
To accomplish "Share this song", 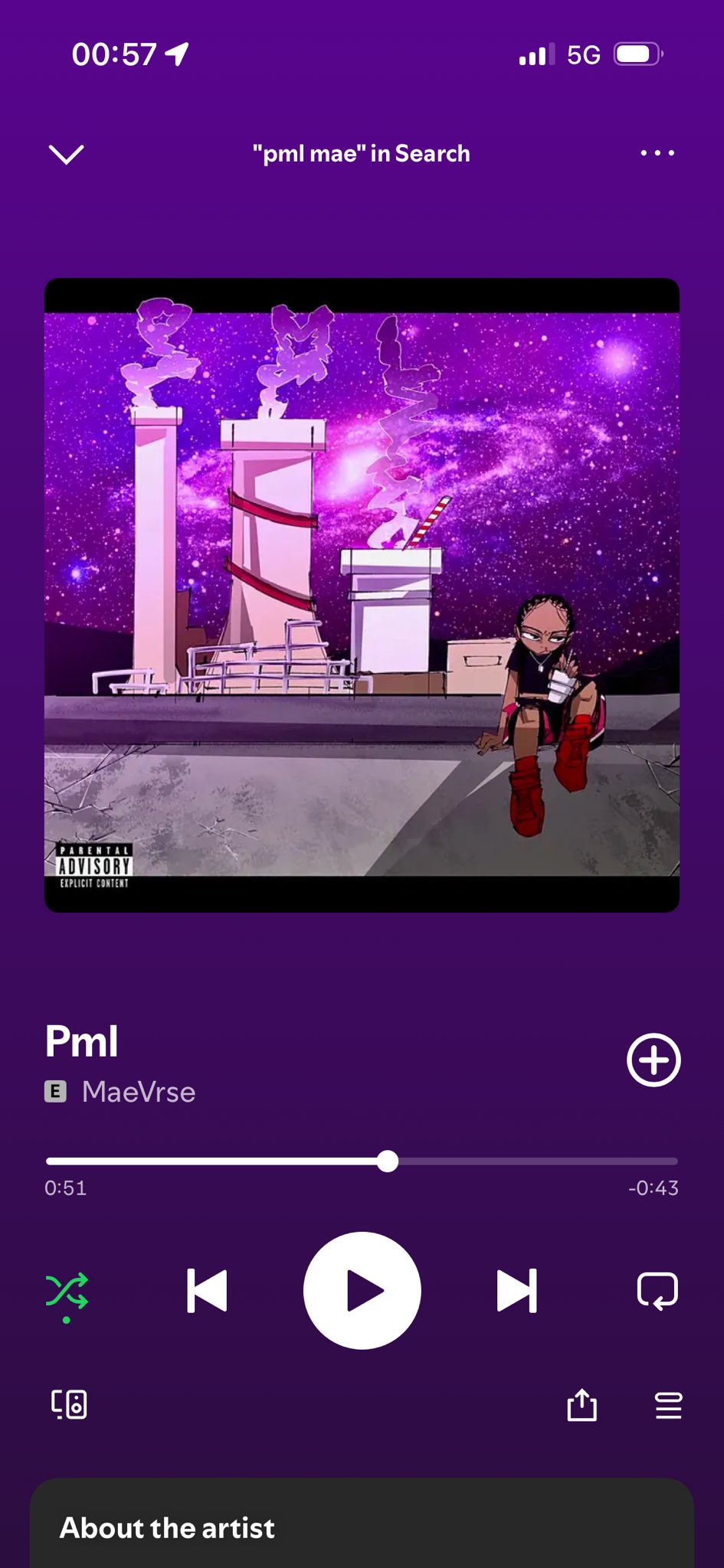I will pos(581,1405).
